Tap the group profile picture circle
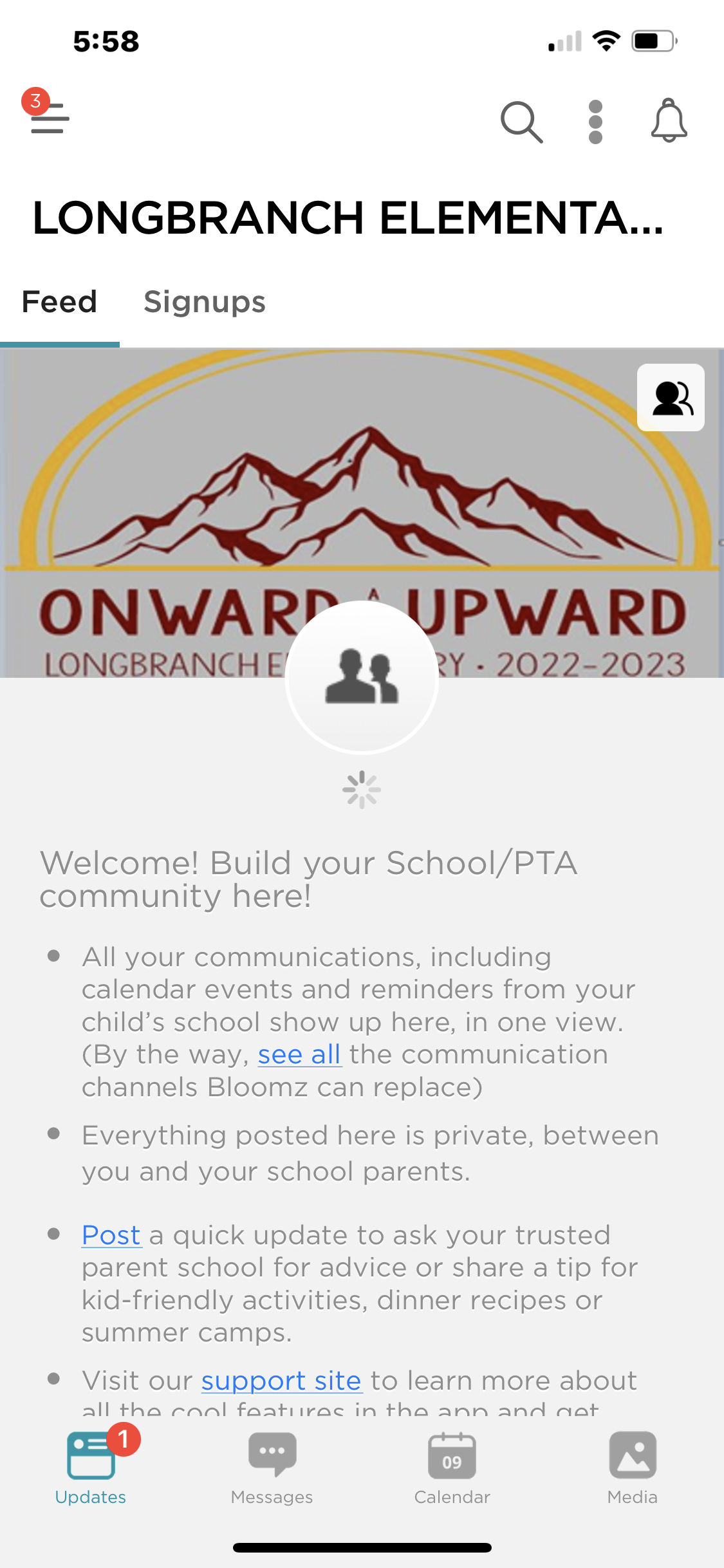Screen dimensions: 724x1568 click(362, 677)
